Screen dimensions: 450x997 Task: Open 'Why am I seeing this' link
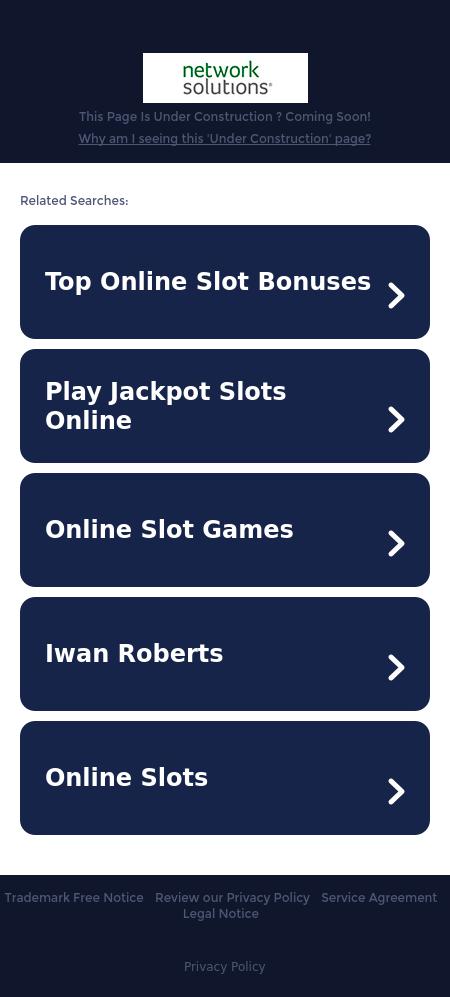(224, 139)
